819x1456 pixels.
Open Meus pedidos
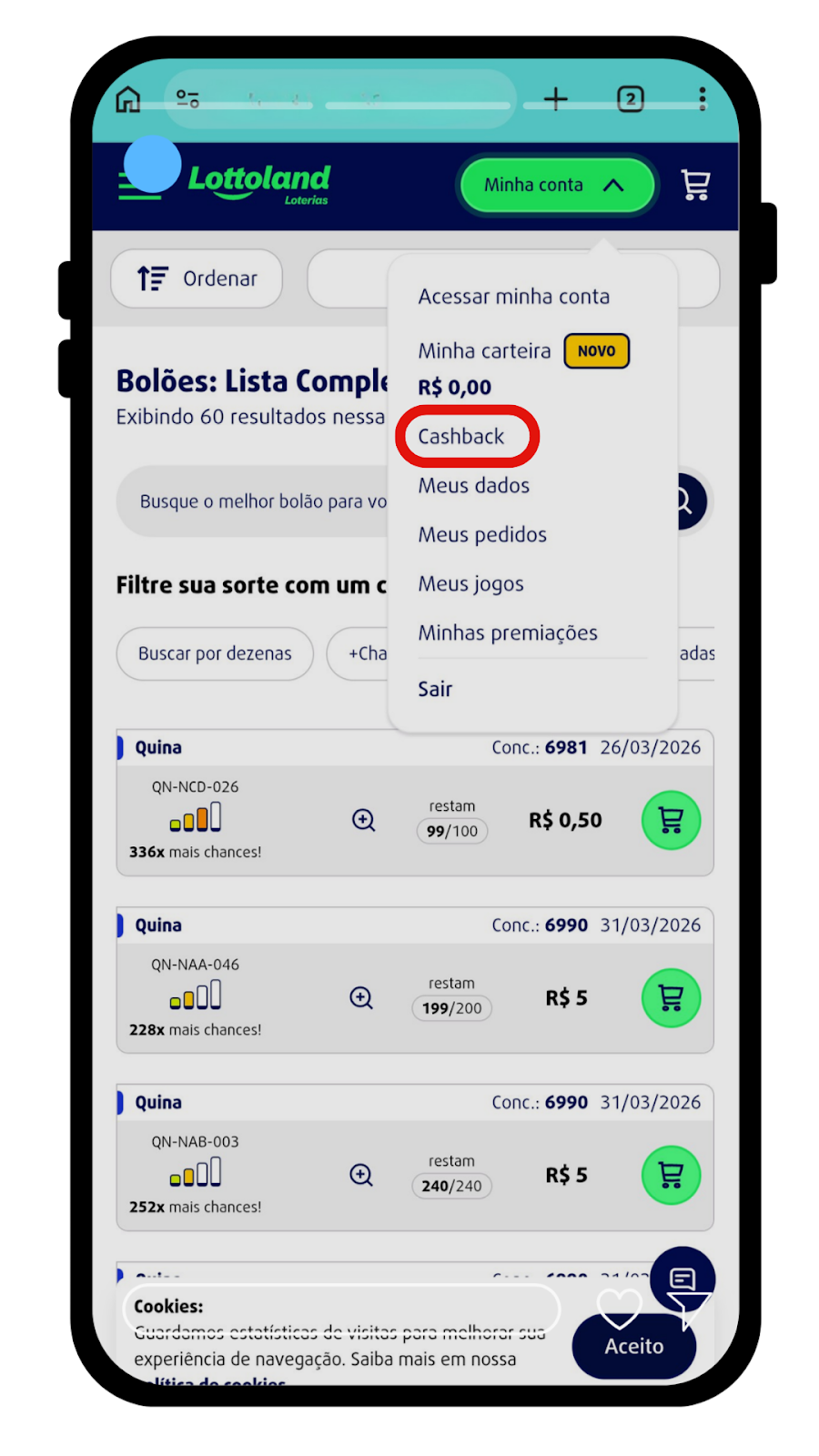pos(482,535)
